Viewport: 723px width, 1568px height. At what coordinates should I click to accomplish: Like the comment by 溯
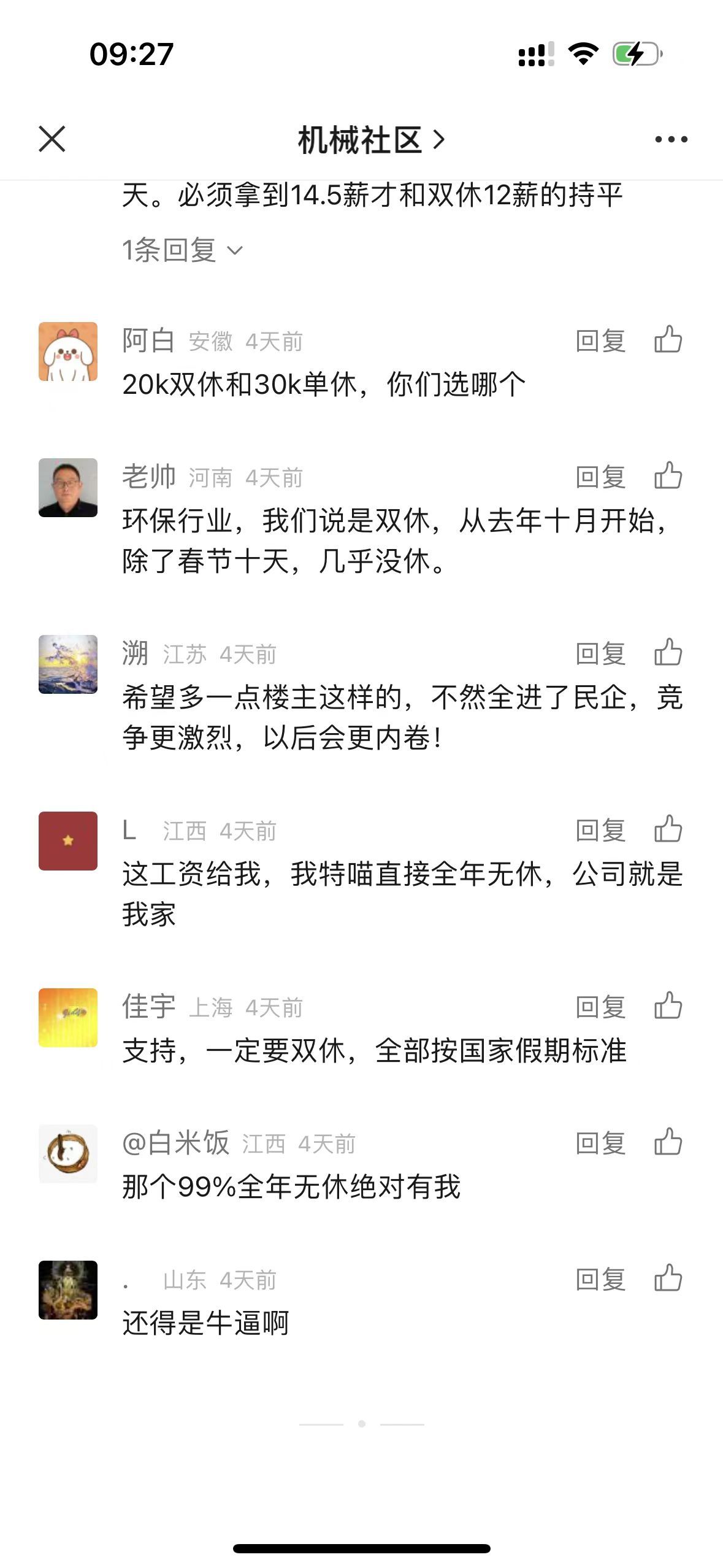tap(668, 653)
